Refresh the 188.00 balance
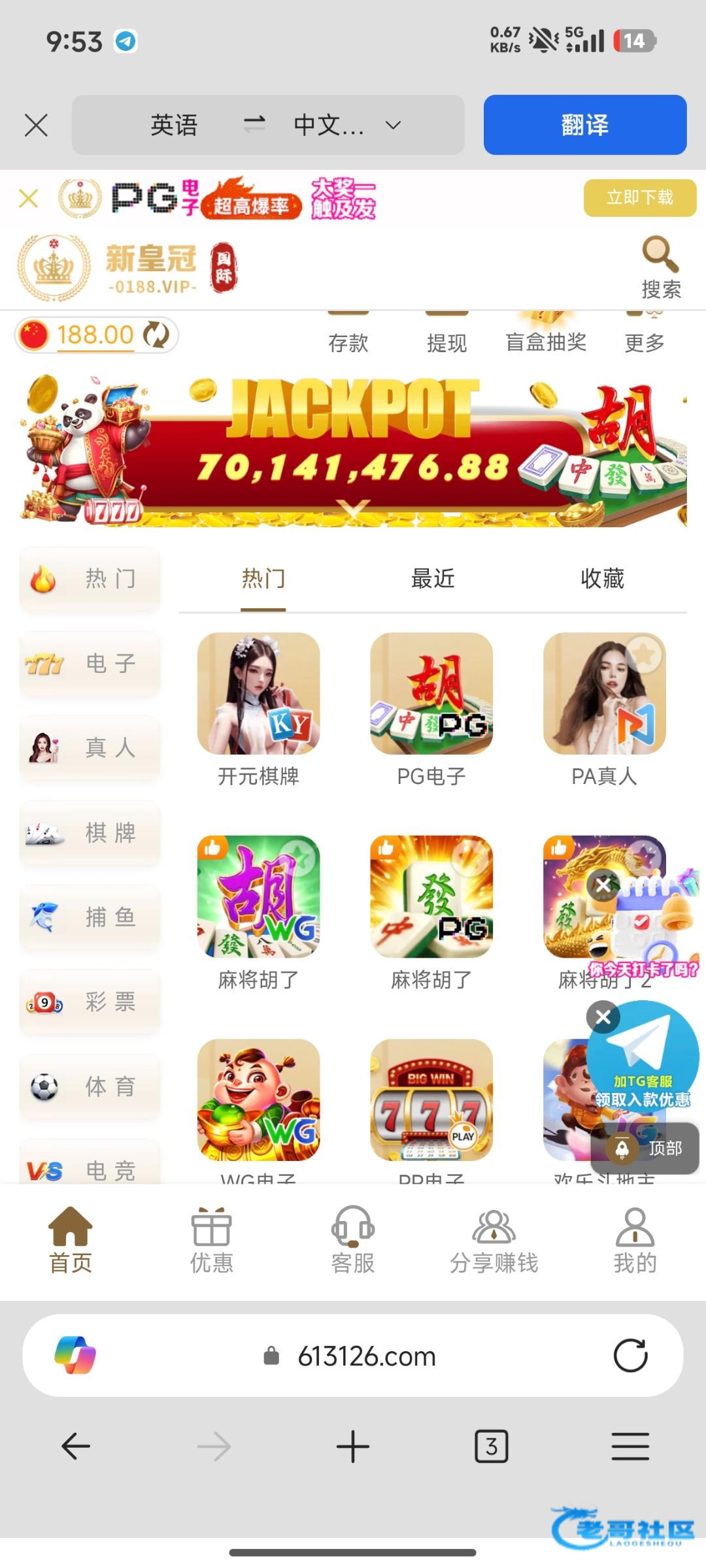 (156, 335)
